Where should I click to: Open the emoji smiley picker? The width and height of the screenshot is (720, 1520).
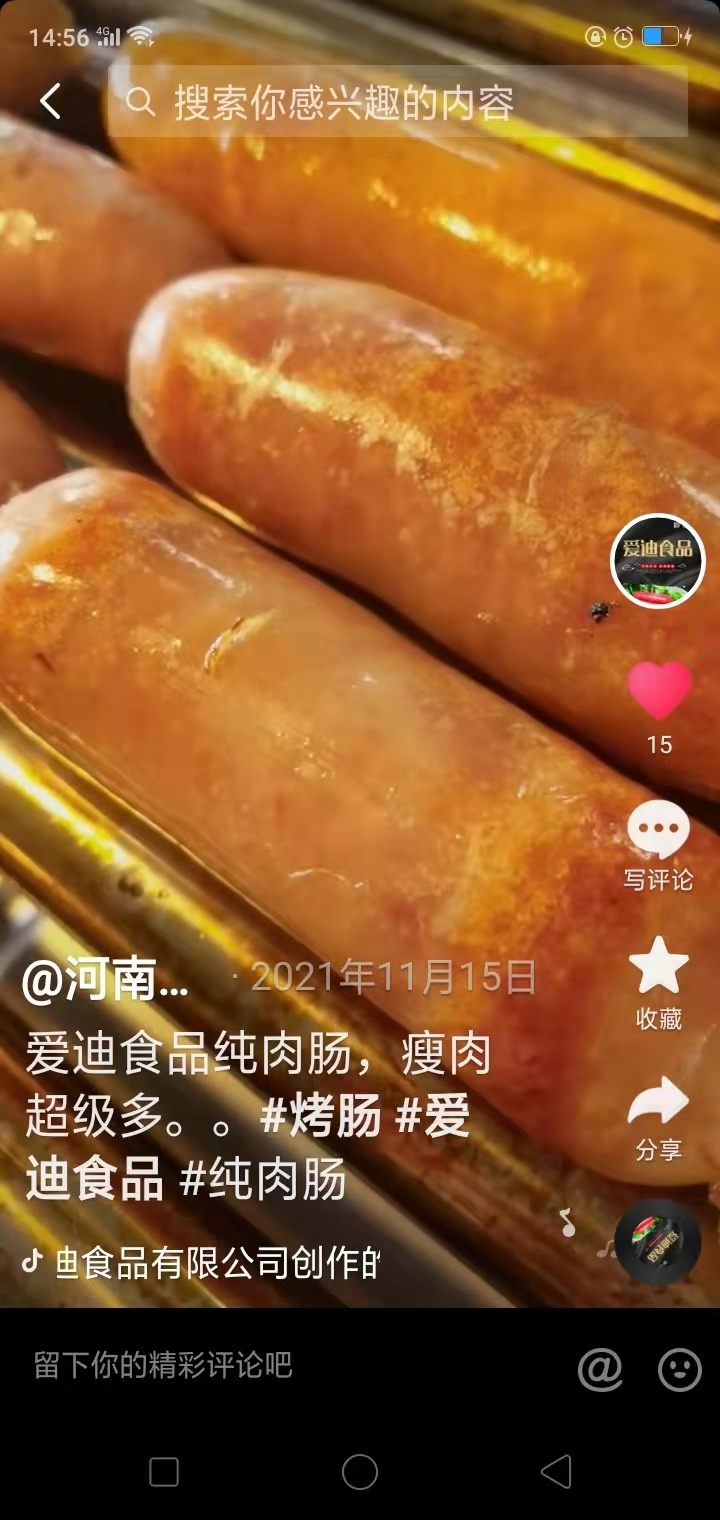(x=680, y=1369)
